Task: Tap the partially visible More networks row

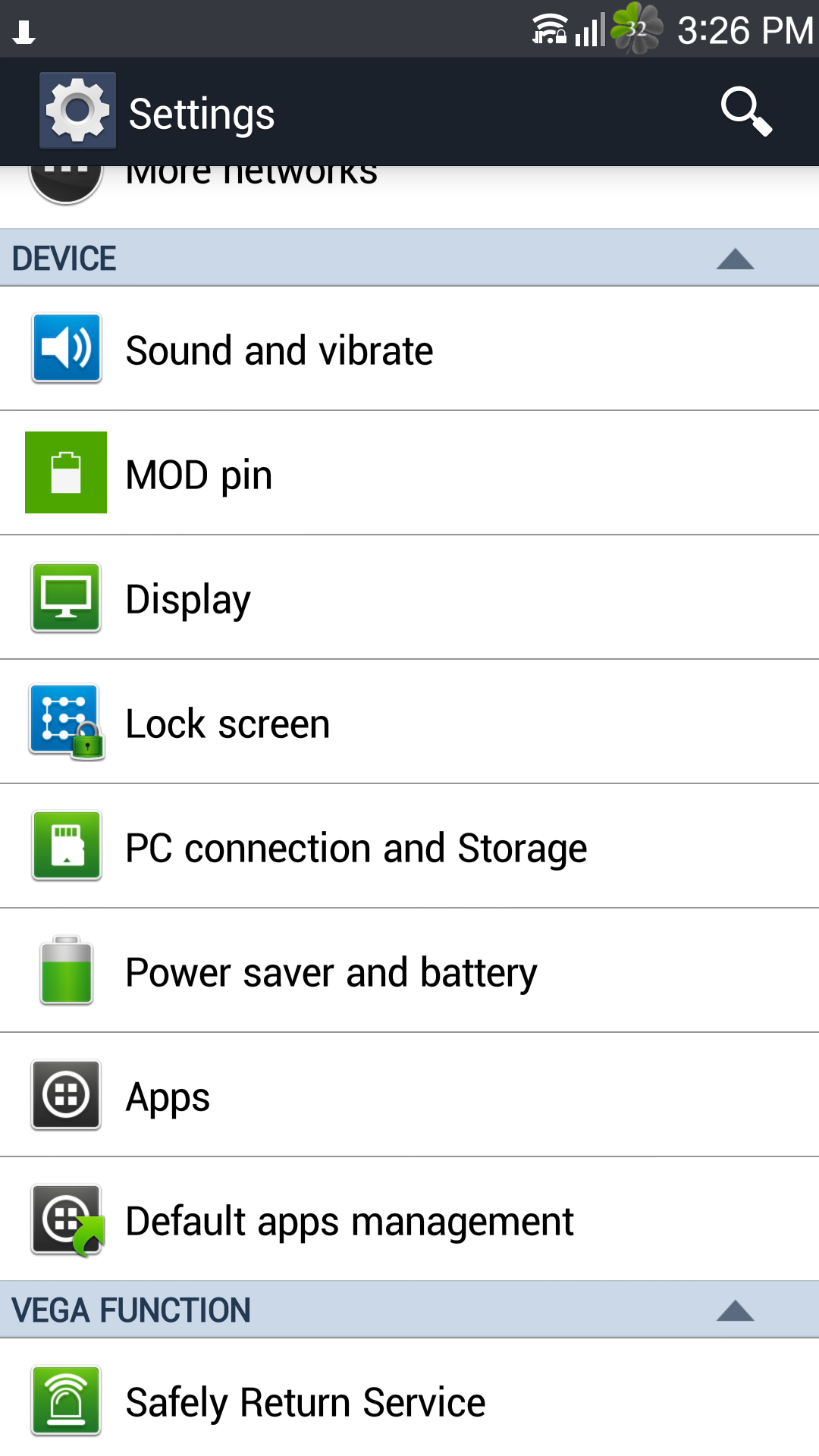Action: (409, 196)
